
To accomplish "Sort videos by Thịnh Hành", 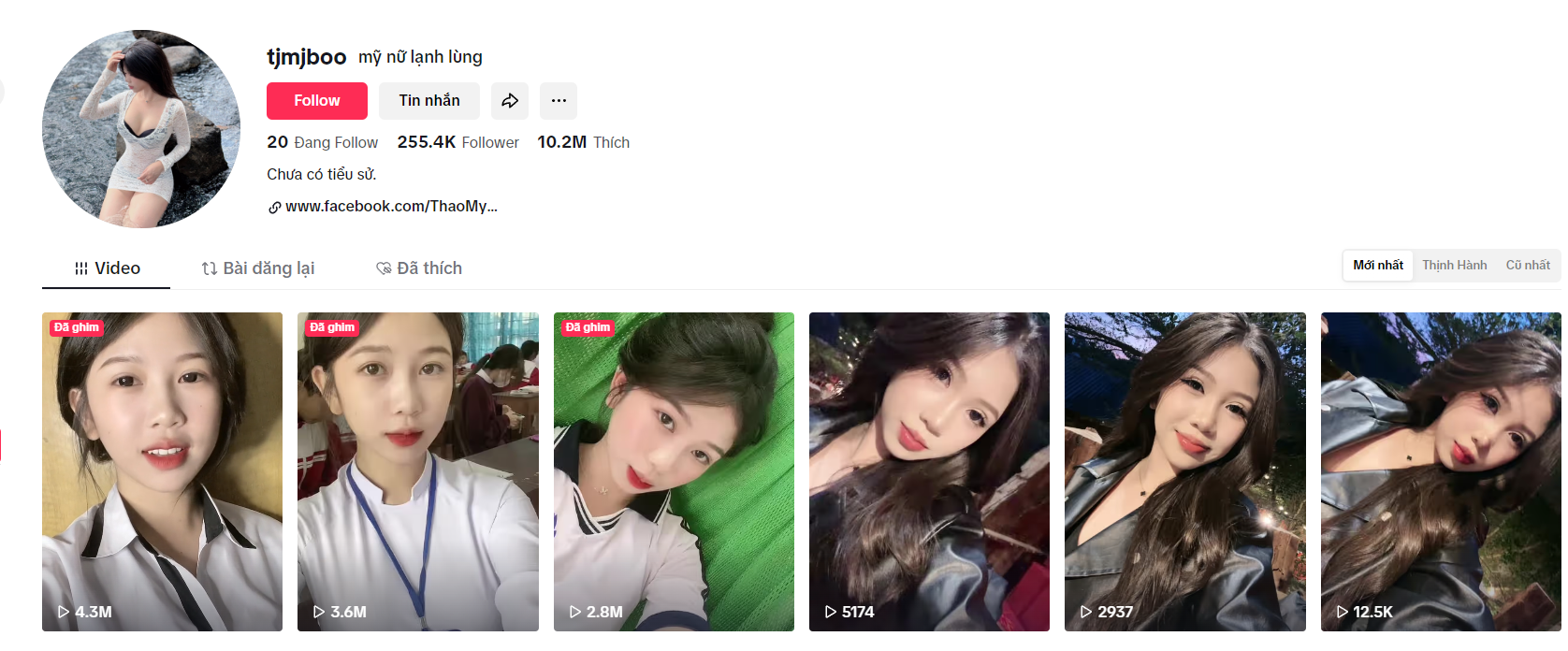I will (x=1454, y=266).
